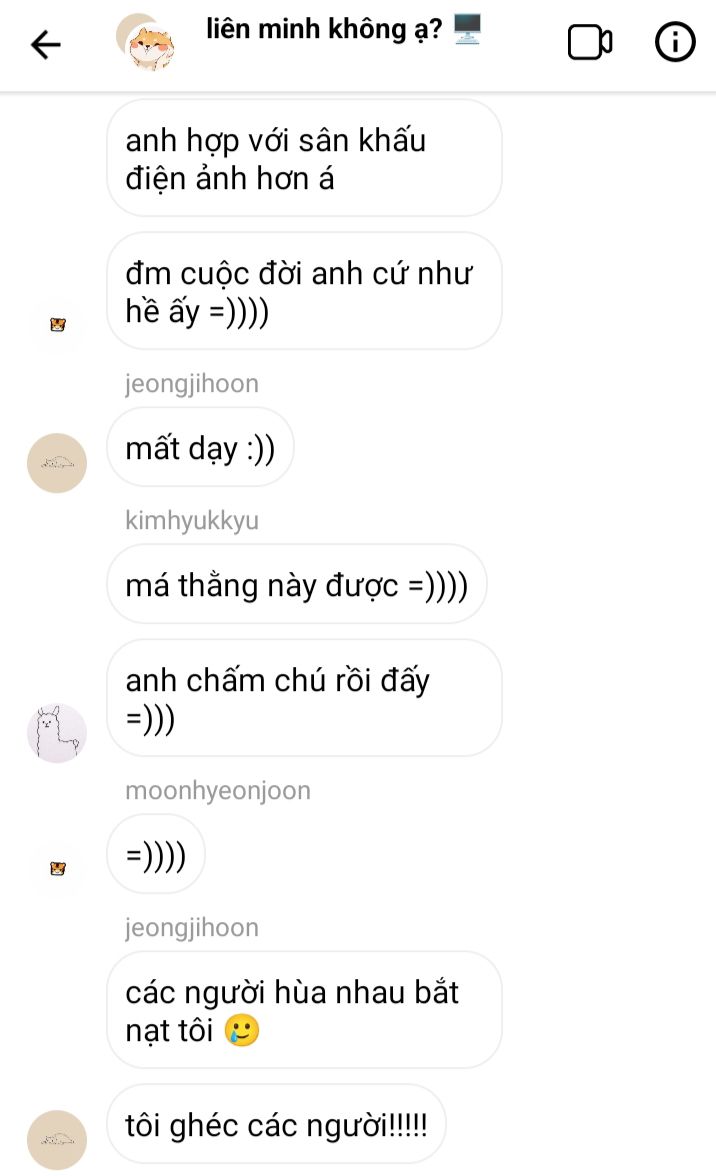Open the avatar next to 'tôi ghéc các người!!!!!'
Screen dimensions: 716x1176
(x=57, y=1139)
